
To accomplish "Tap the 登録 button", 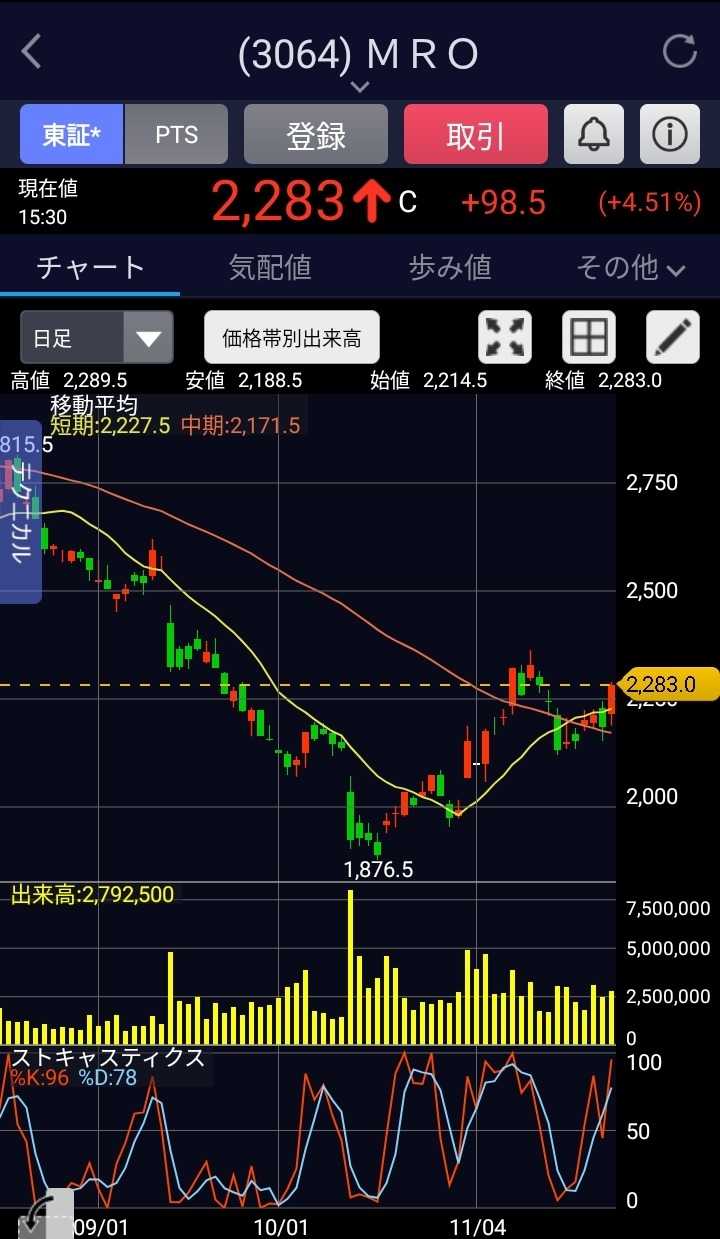I will (316, 135).
